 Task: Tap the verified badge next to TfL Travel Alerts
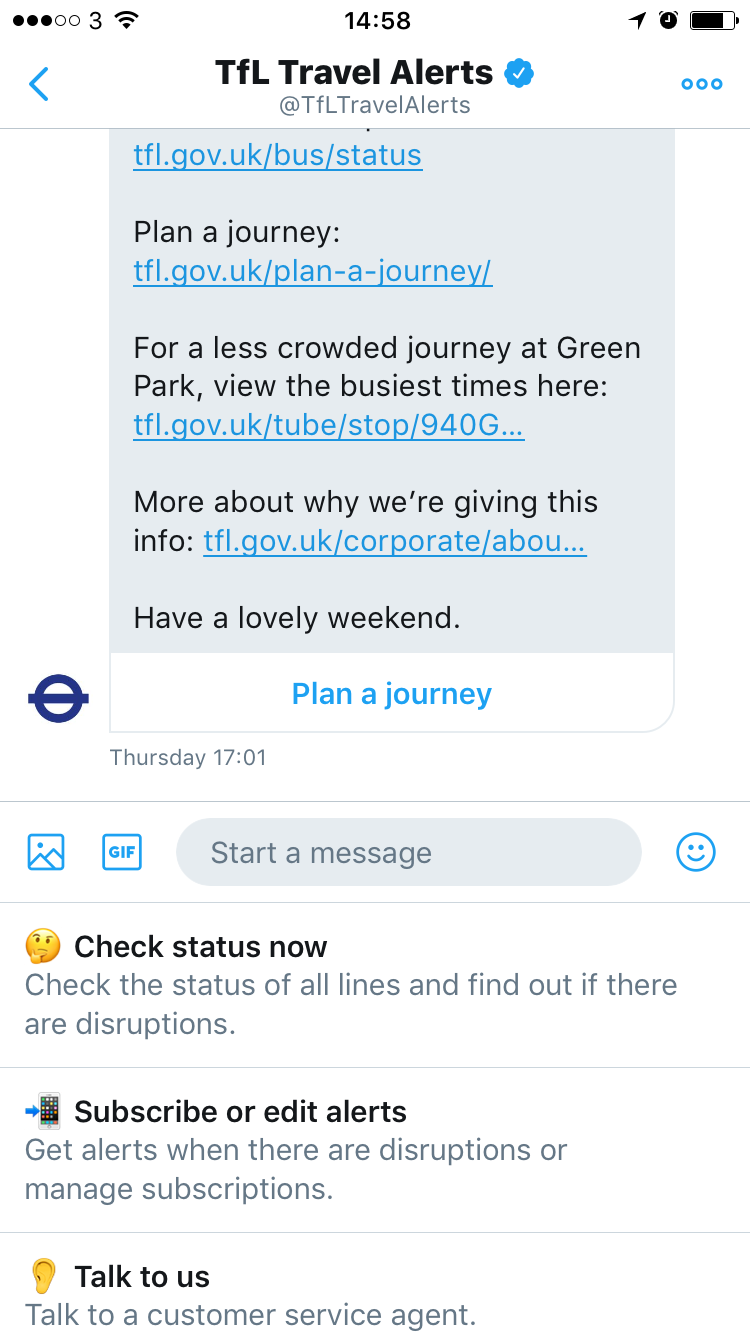coord(518,72)
